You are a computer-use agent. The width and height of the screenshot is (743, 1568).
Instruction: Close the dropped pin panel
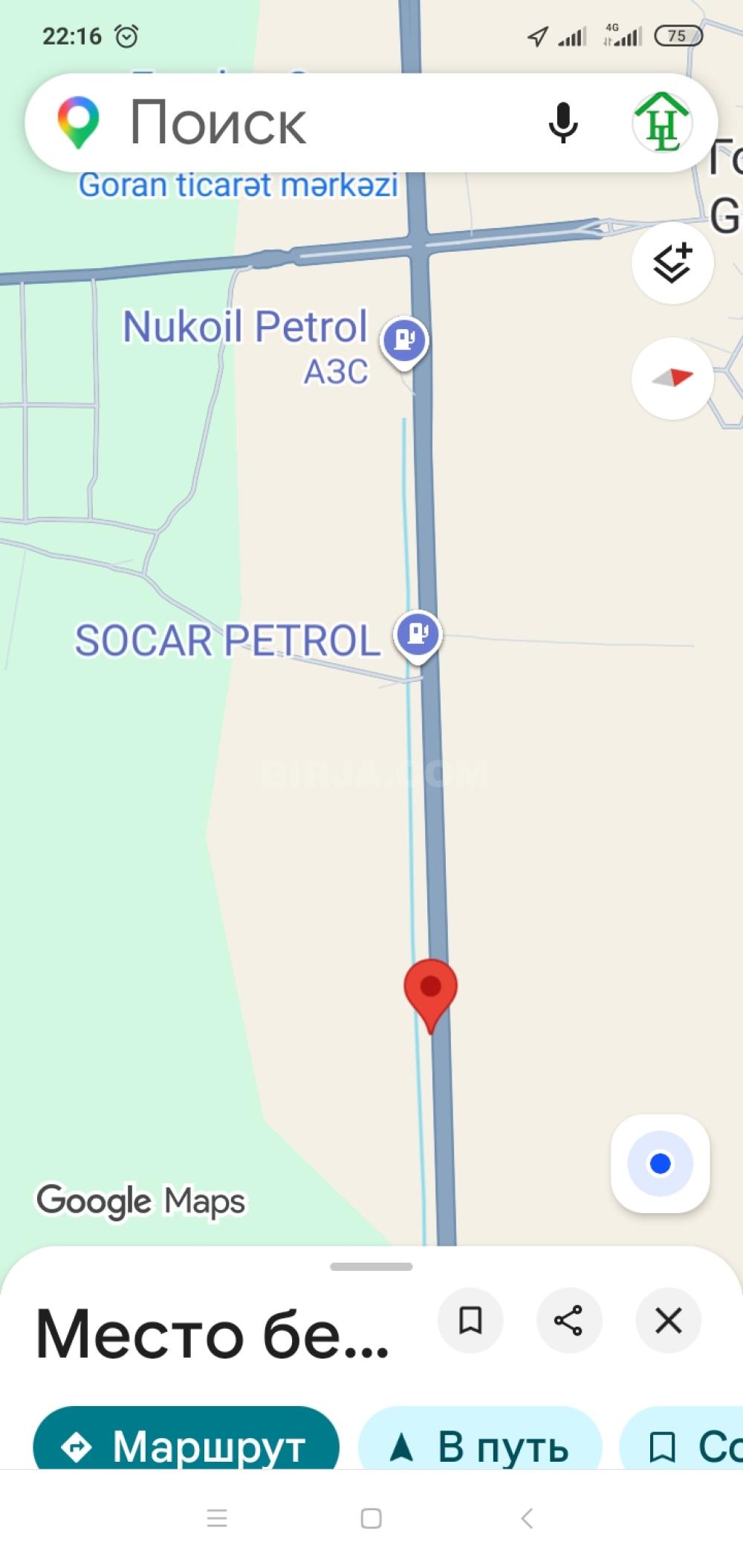668,1320
